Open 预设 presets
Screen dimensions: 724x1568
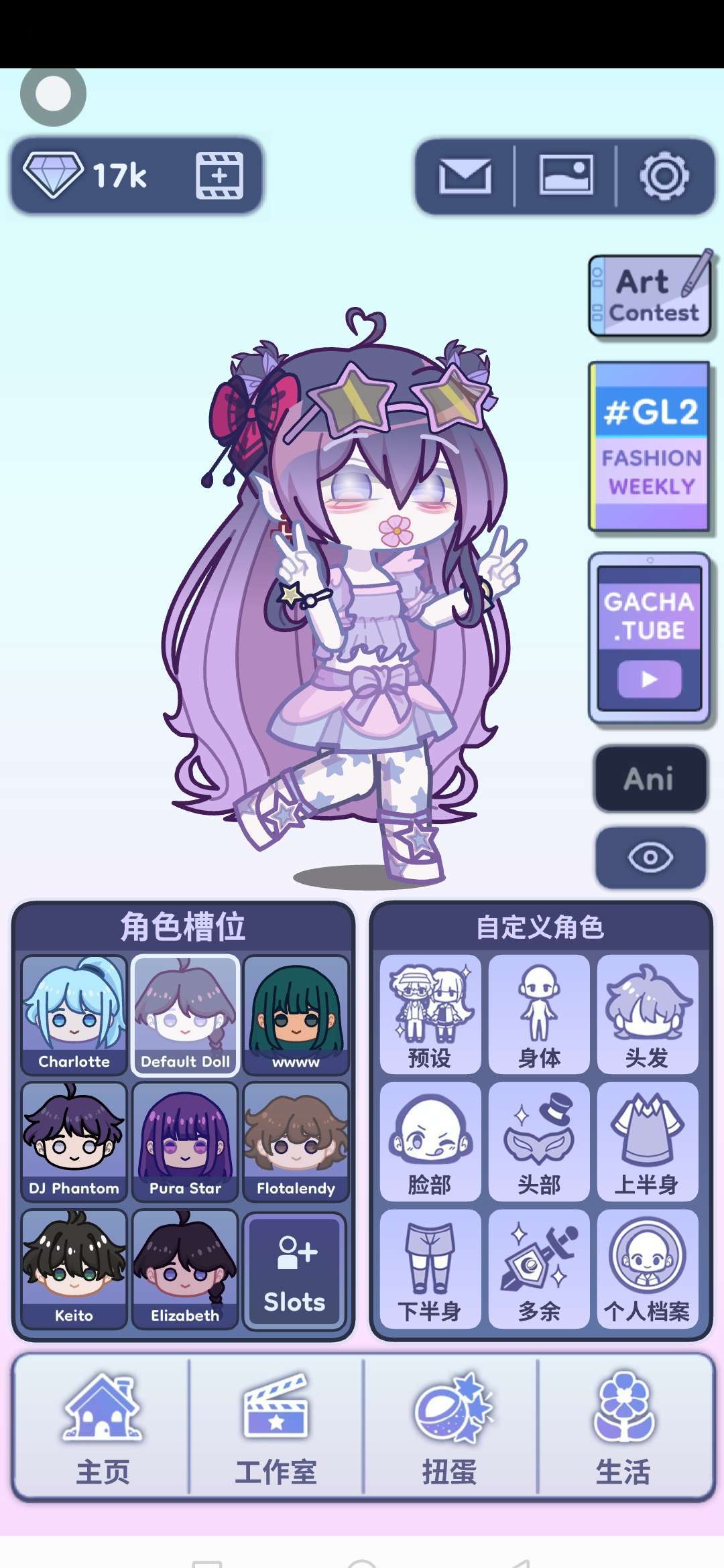coord(430,1015)
